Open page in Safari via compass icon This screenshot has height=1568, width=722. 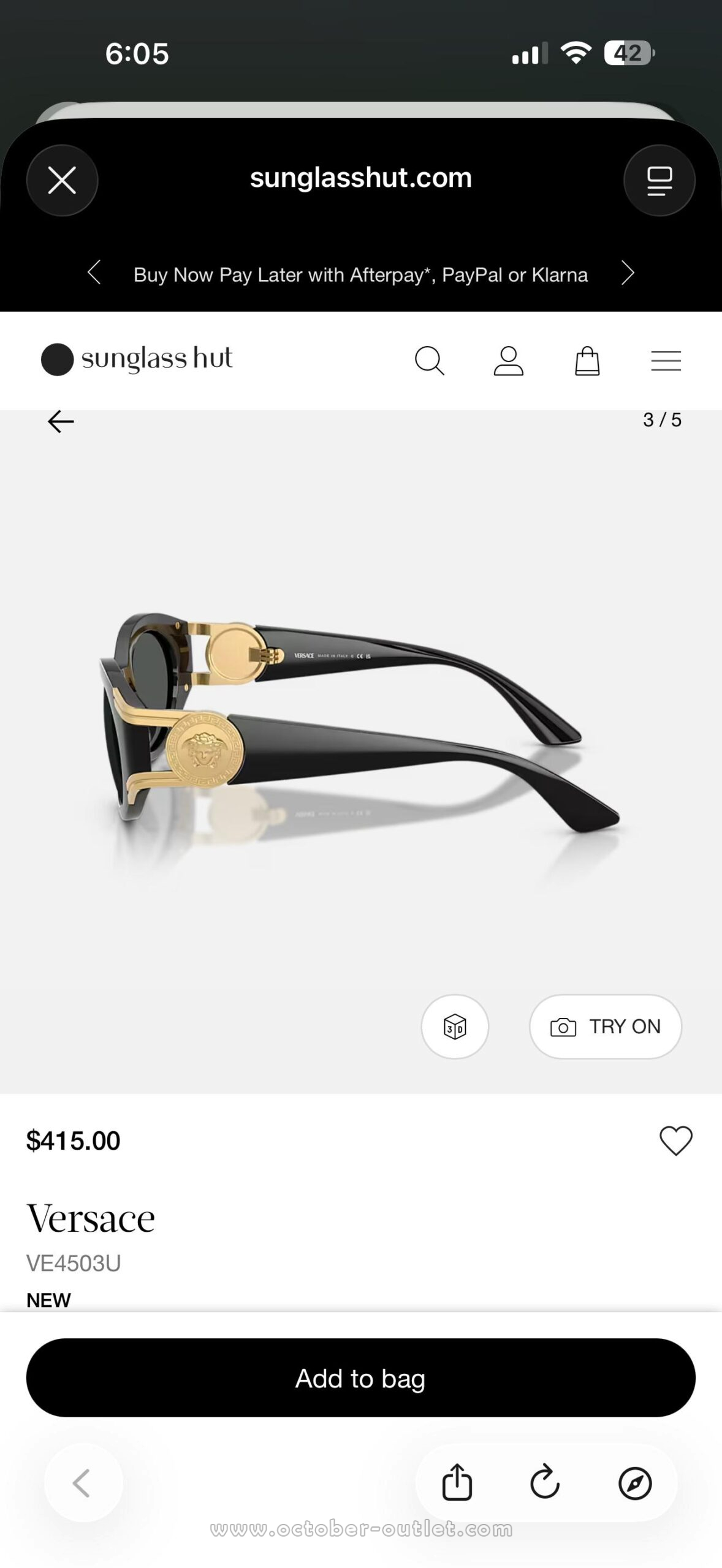[x=635, y=1483]
